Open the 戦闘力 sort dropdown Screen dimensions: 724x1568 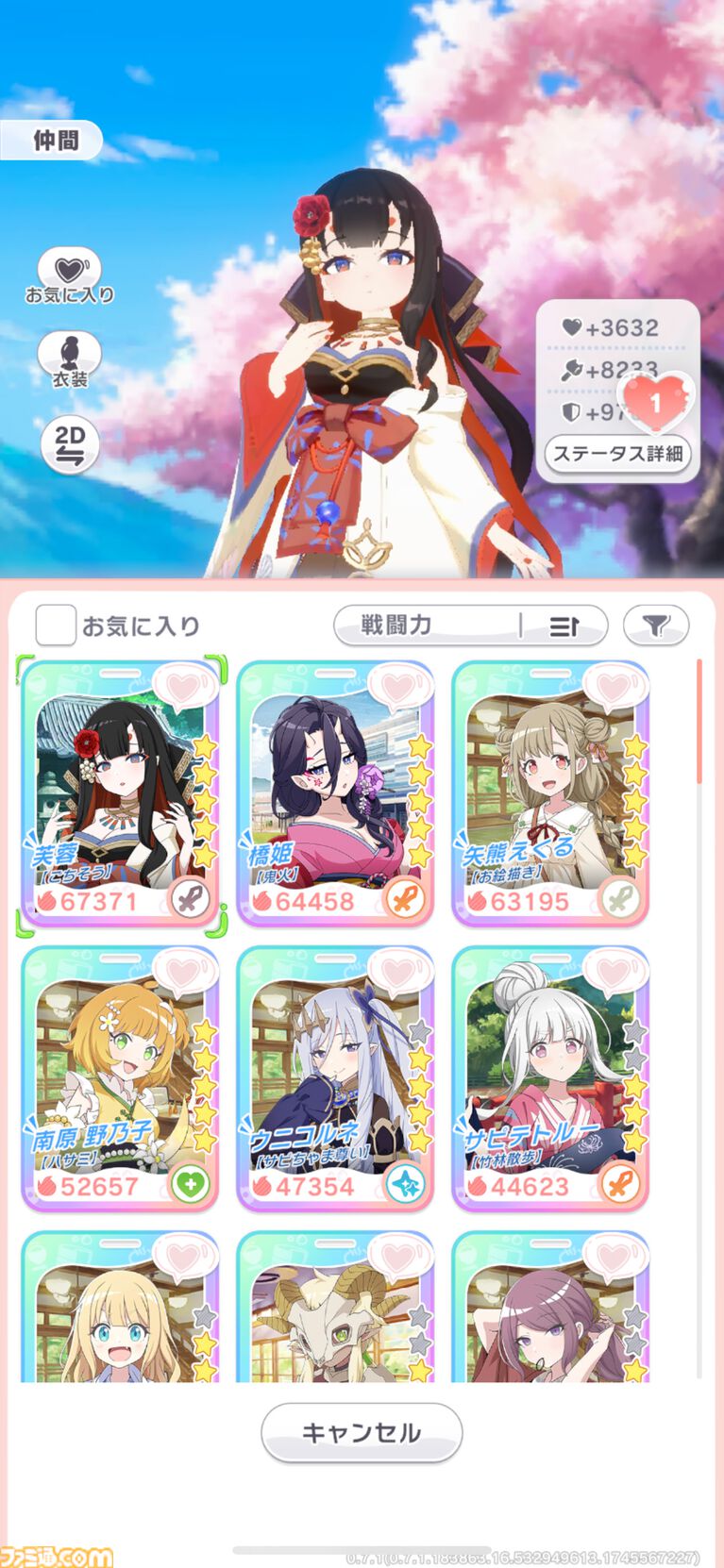(x=427, y=626)
